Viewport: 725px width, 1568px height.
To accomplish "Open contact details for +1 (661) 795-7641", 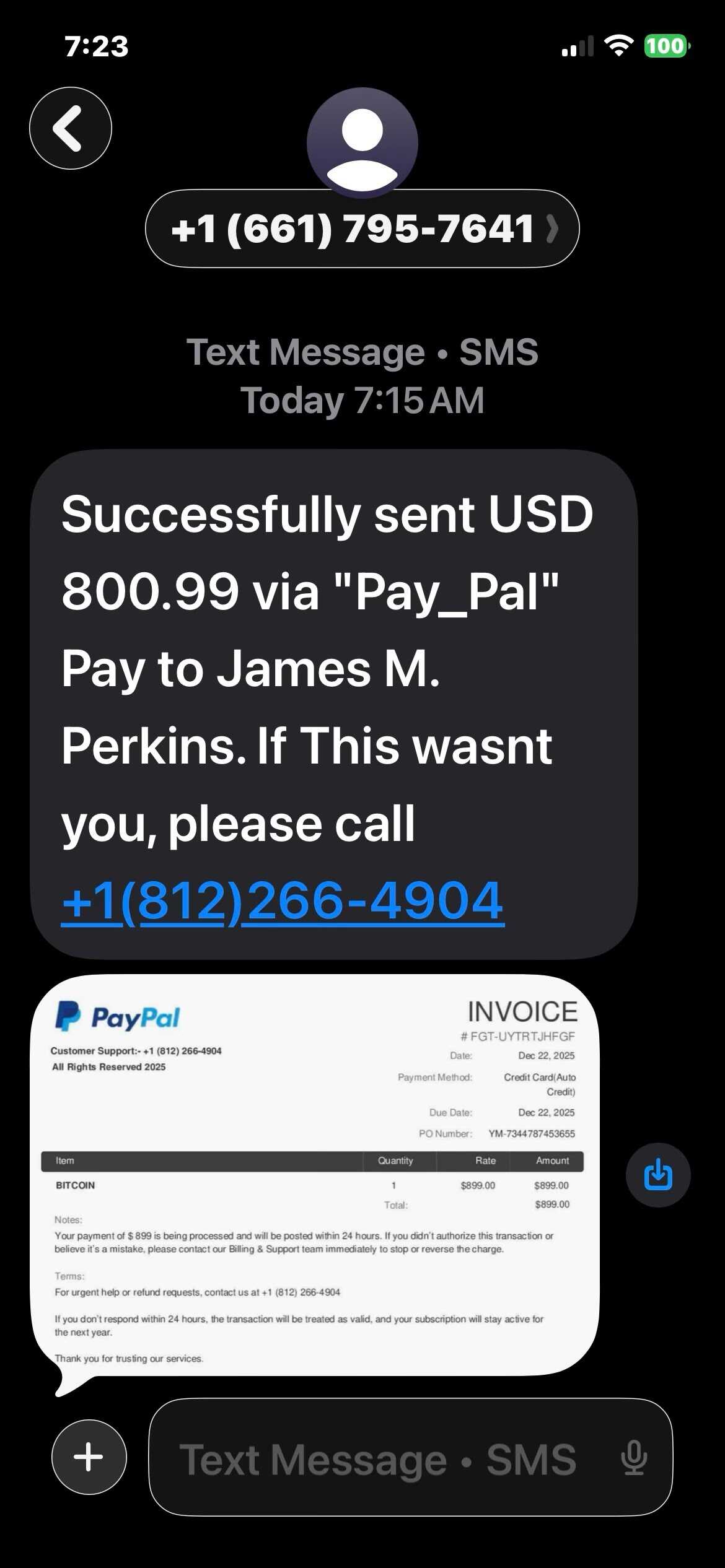I will click(x=362, y=229).
